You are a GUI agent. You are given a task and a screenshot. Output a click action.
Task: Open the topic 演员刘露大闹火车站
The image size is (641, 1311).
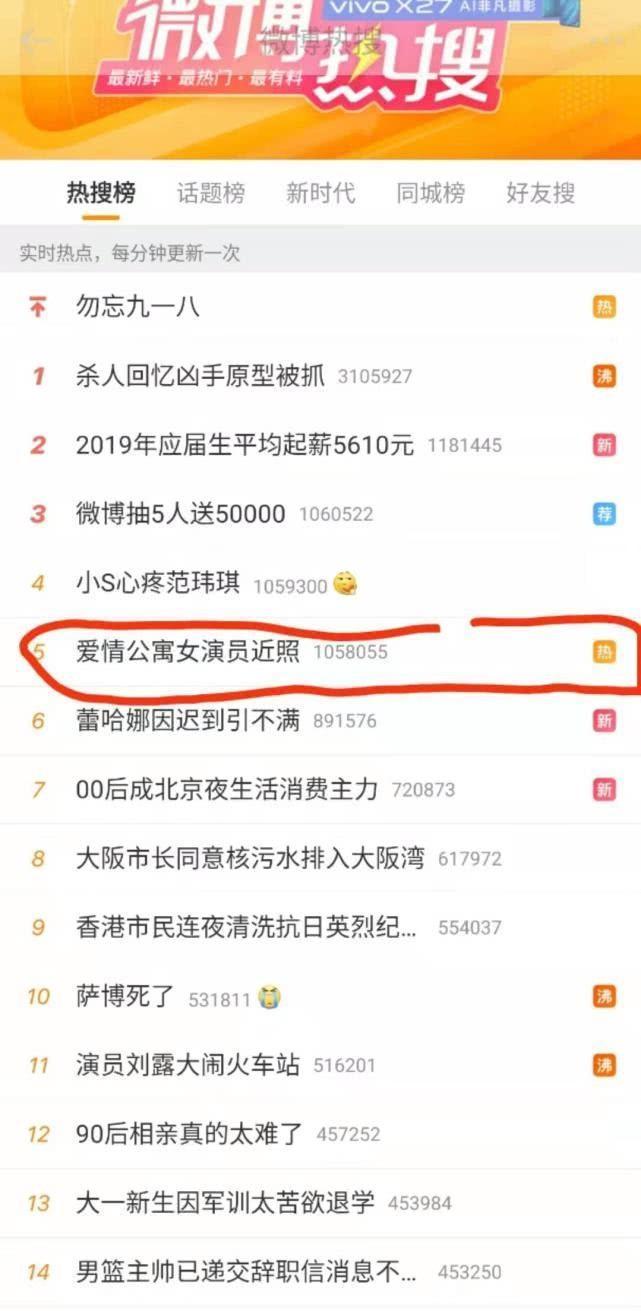188,1065
